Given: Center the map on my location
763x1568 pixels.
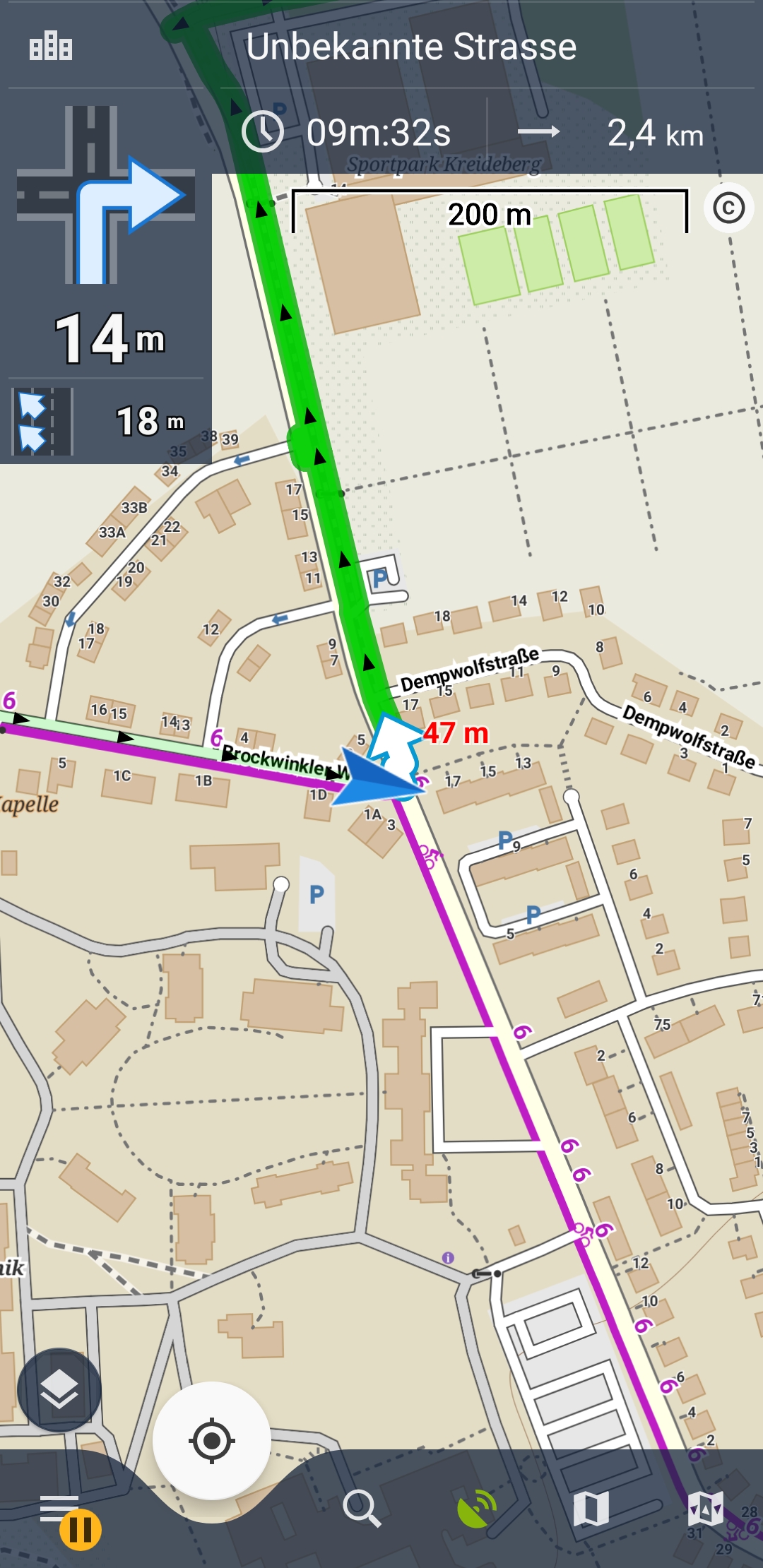Looking at the screenshot, I should (x=211, y=1439).
